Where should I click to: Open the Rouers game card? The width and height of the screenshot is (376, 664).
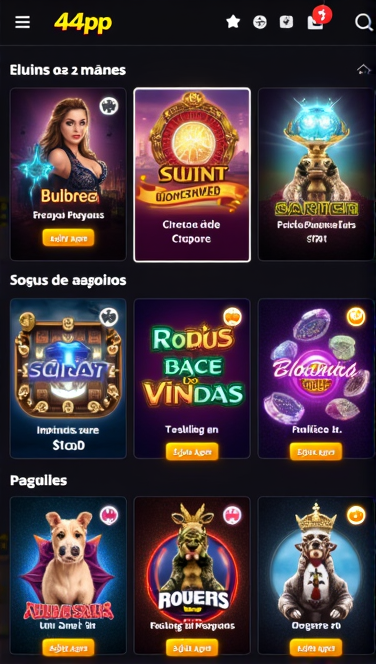(192, 575)
